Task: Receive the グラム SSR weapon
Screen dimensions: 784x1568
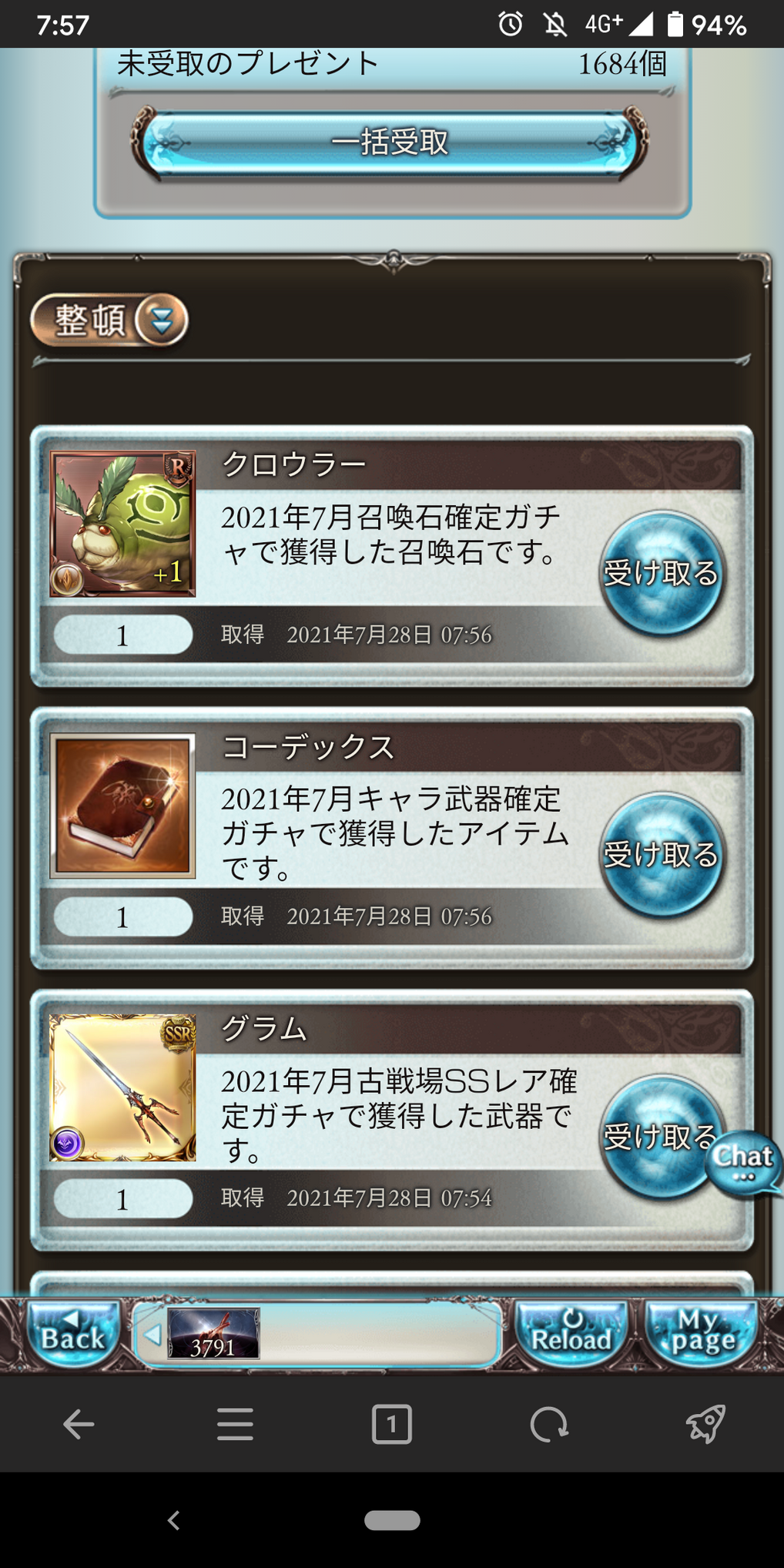Action: tap(655, 1137)
